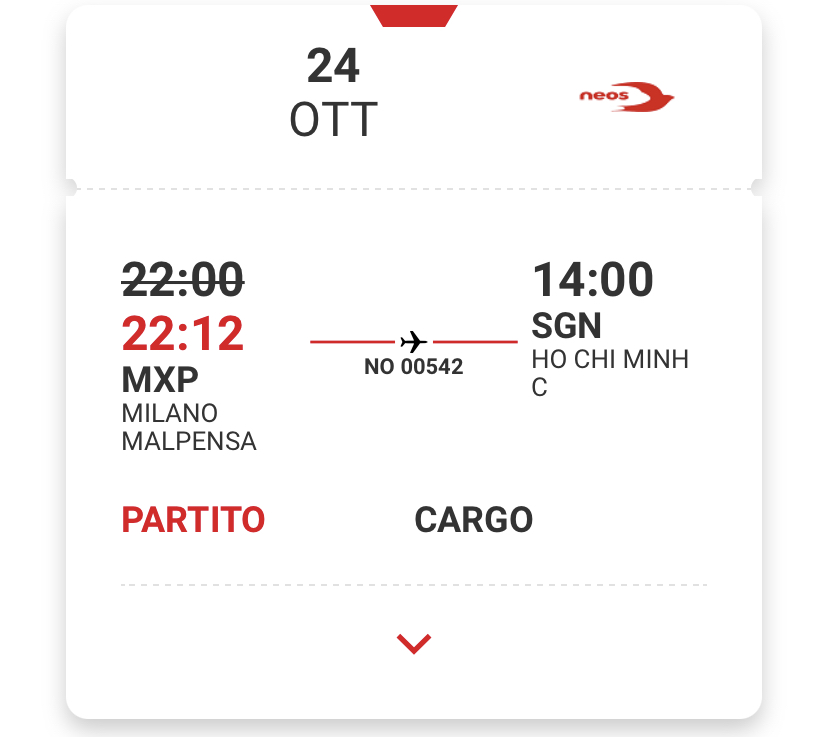Expand flight NO 00542 details chevron
The height and width of the screenshot is (737, 828).
click(x=413, y=643)
